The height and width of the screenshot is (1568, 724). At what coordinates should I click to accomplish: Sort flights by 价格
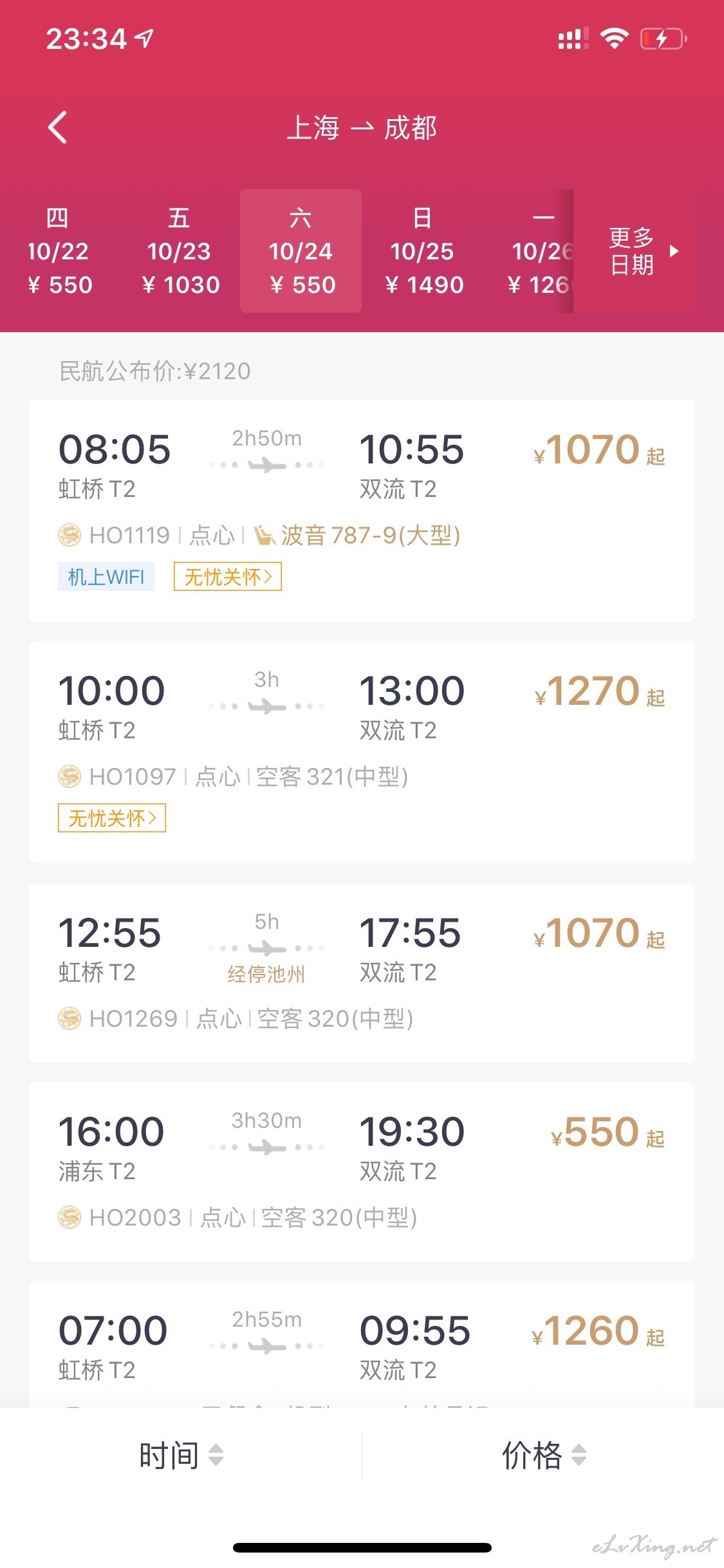coord(544,1455)
